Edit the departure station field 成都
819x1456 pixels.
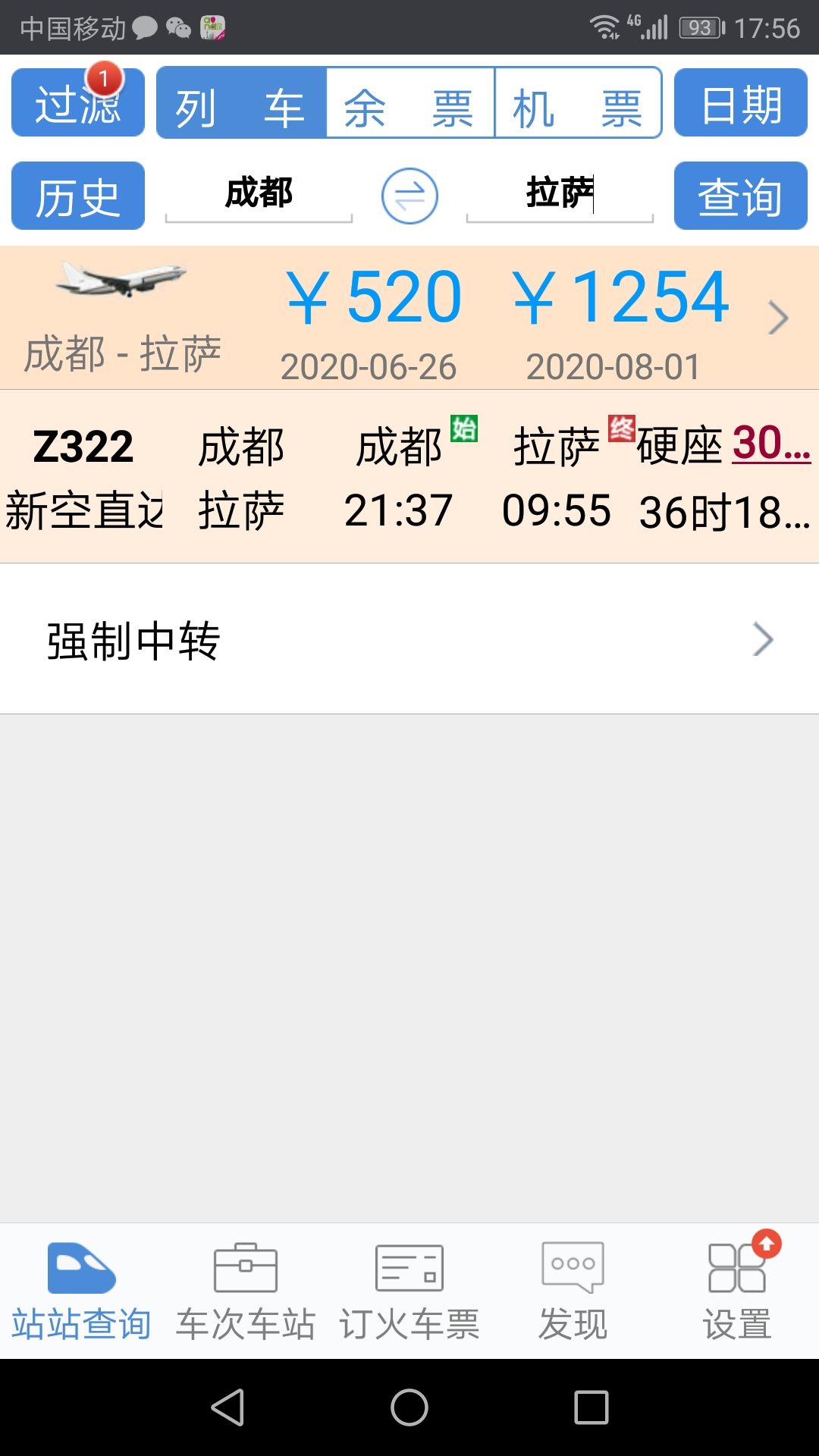click(x=259, y=194)
